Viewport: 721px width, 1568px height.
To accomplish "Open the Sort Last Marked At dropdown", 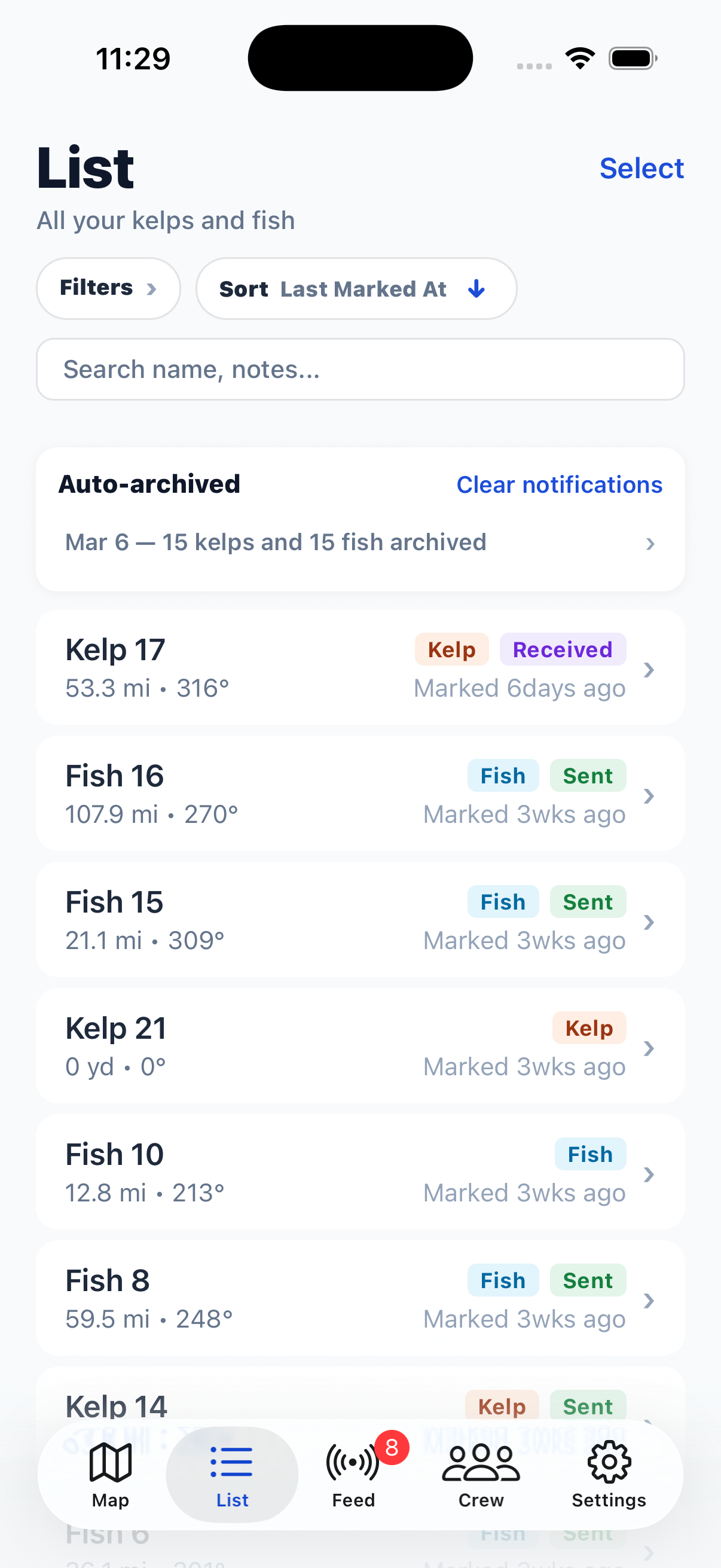I will pos(356,288).
